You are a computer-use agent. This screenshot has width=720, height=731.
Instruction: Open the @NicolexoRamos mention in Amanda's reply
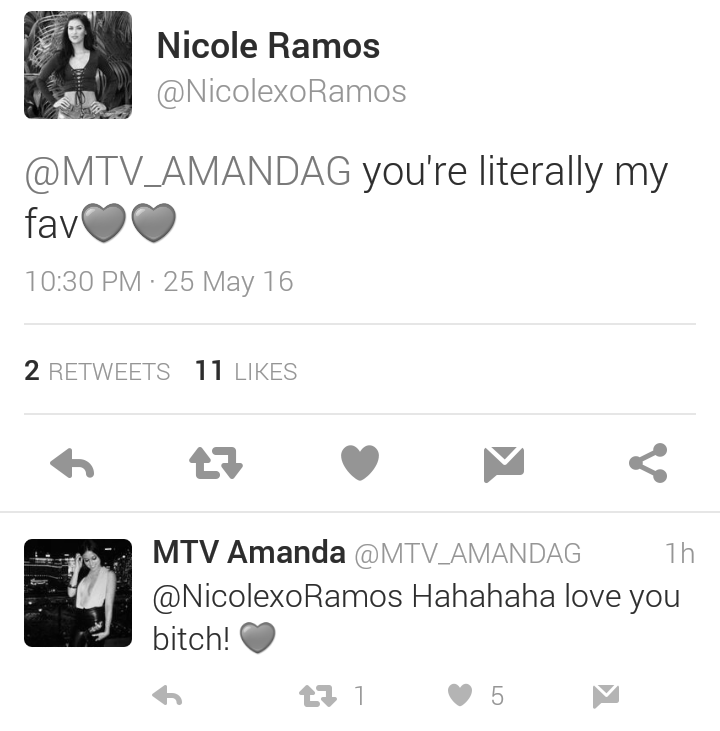(x=277, y=597)
